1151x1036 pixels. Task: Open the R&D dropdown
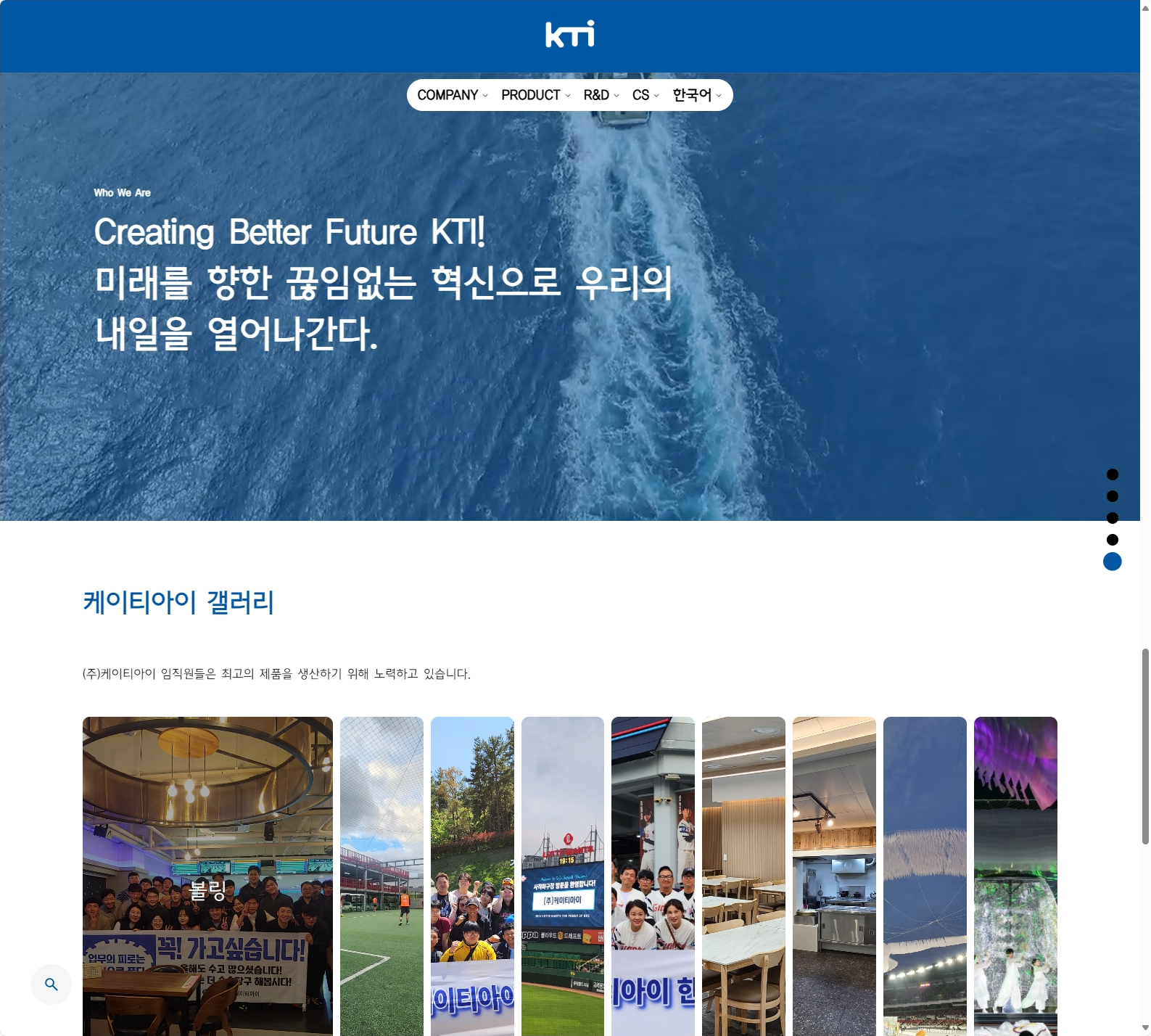click(601, 95)
